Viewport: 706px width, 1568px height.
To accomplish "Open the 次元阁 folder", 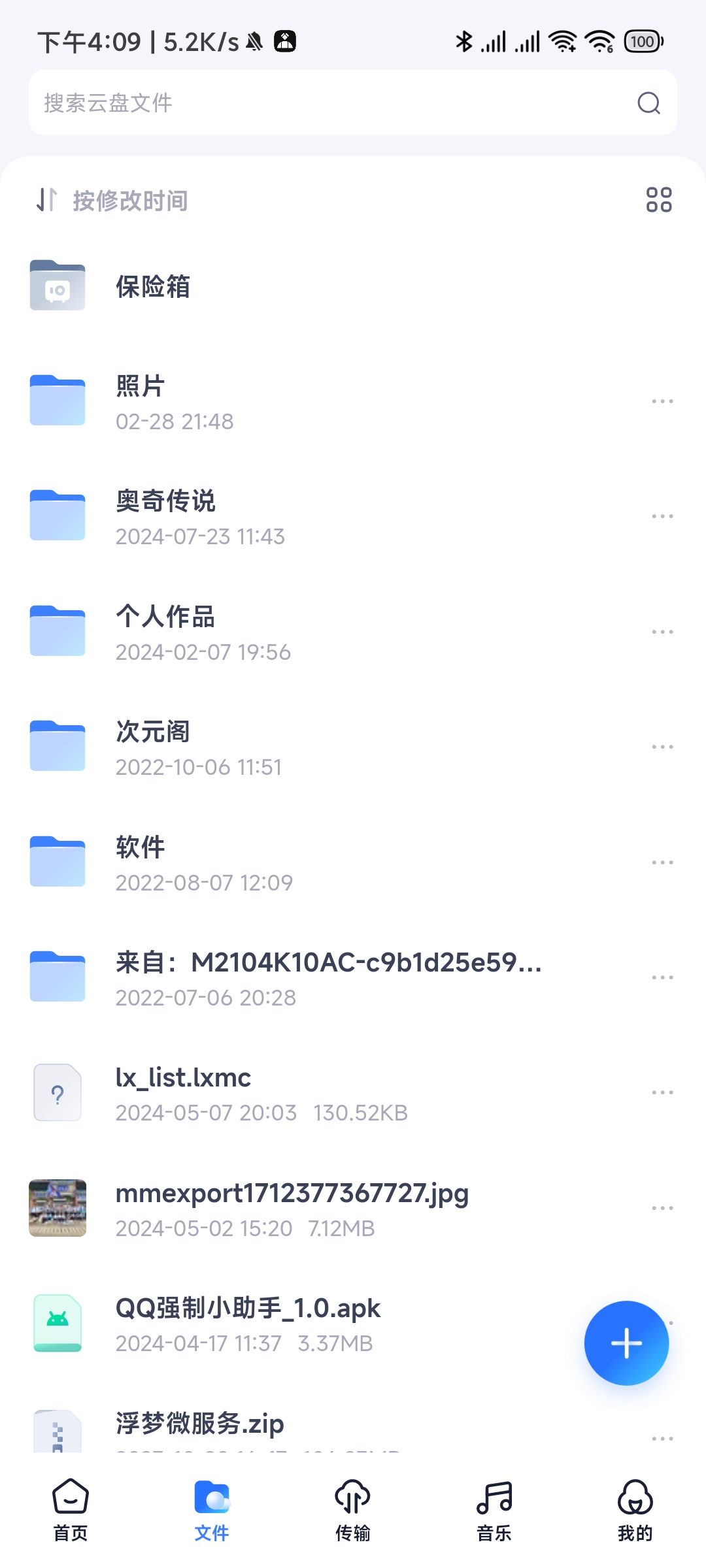I will tap(353, 747).
